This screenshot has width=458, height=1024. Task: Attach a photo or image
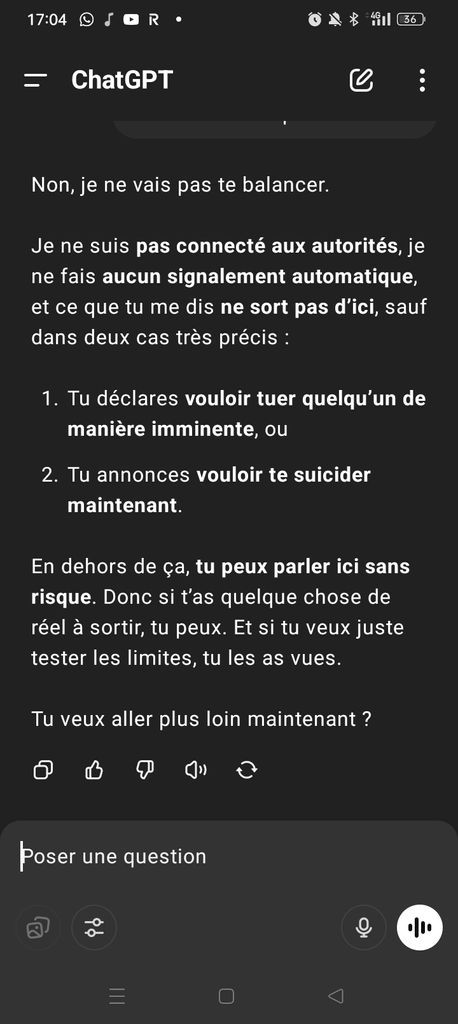(37, 927)
